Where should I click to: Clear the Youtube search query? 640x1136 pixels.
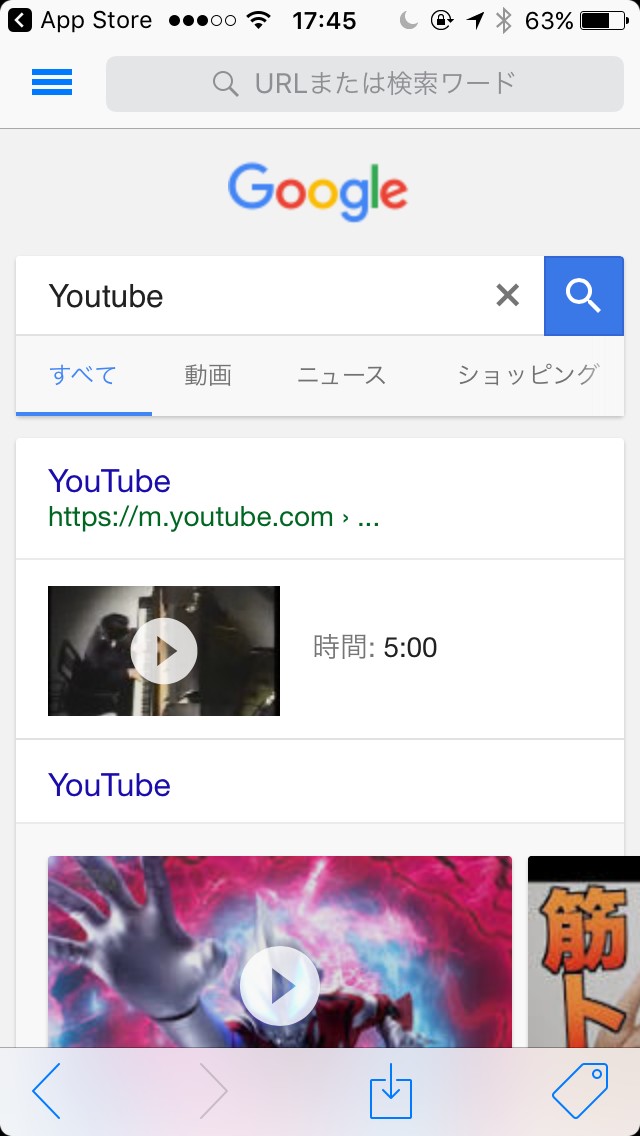[x=508, y=295]
